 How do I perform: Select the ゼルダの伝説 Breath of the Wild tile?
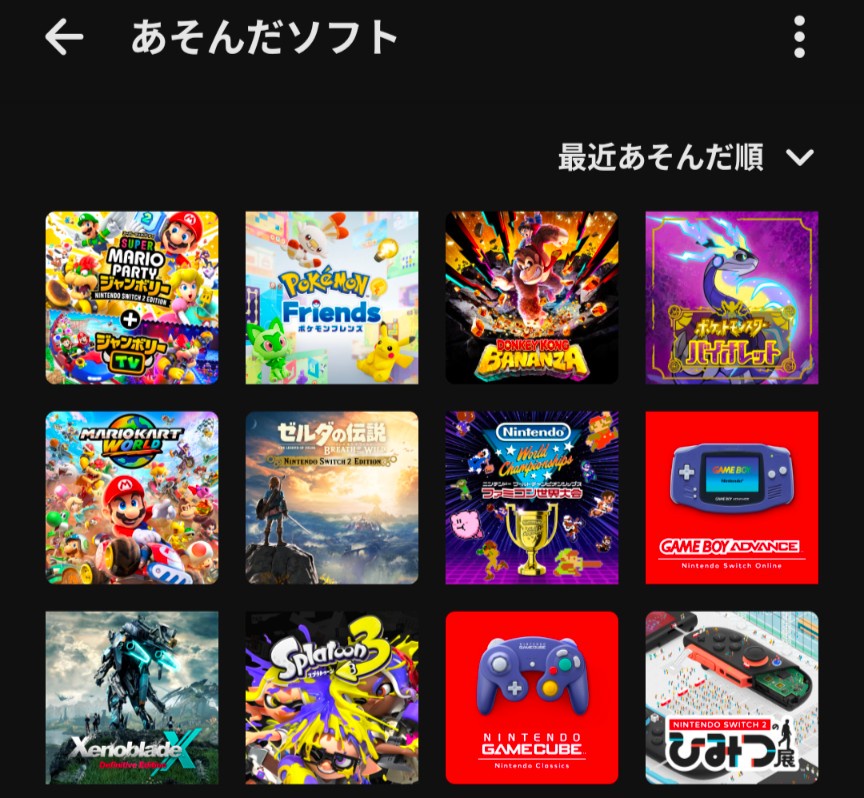[x=332, y=497]
